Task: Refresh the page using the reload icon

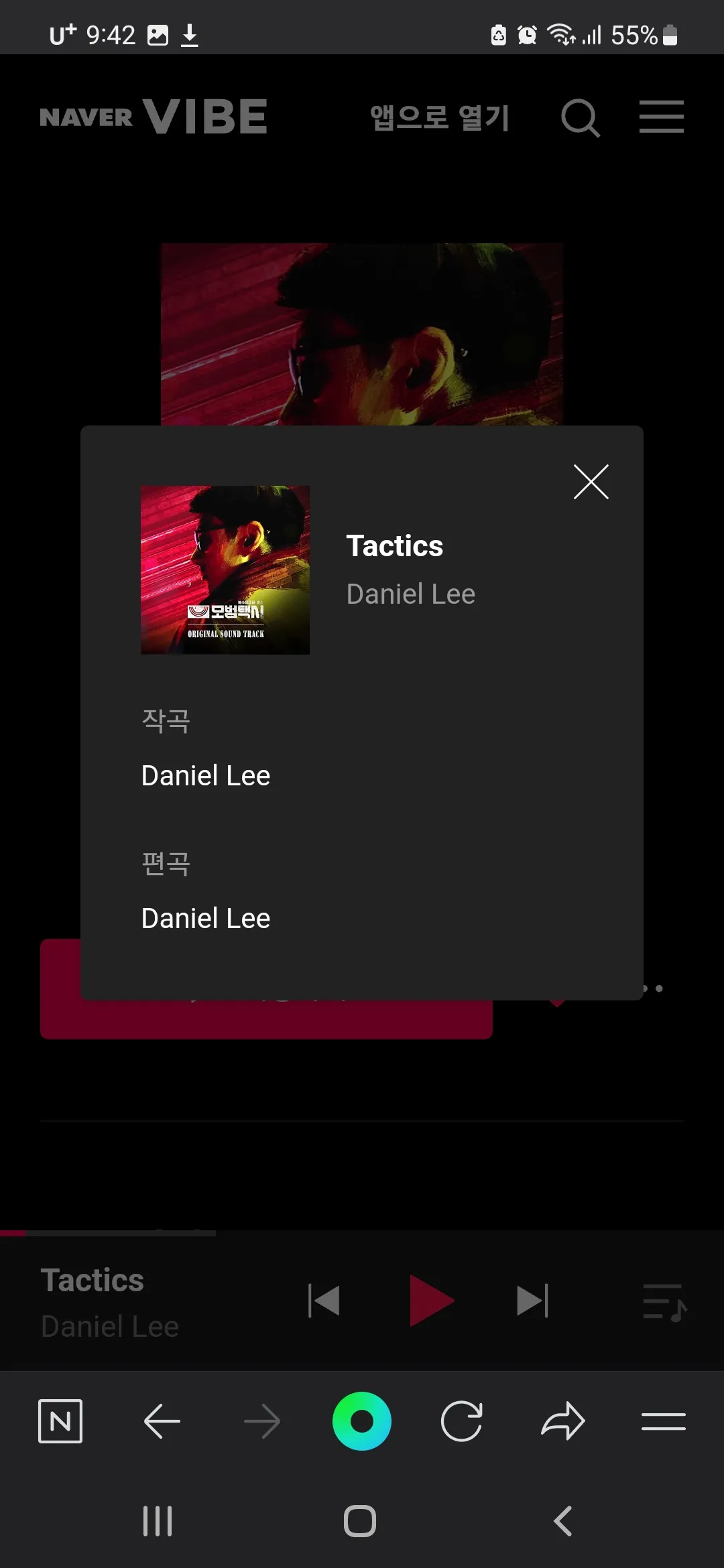Action: coord(463,1421)
